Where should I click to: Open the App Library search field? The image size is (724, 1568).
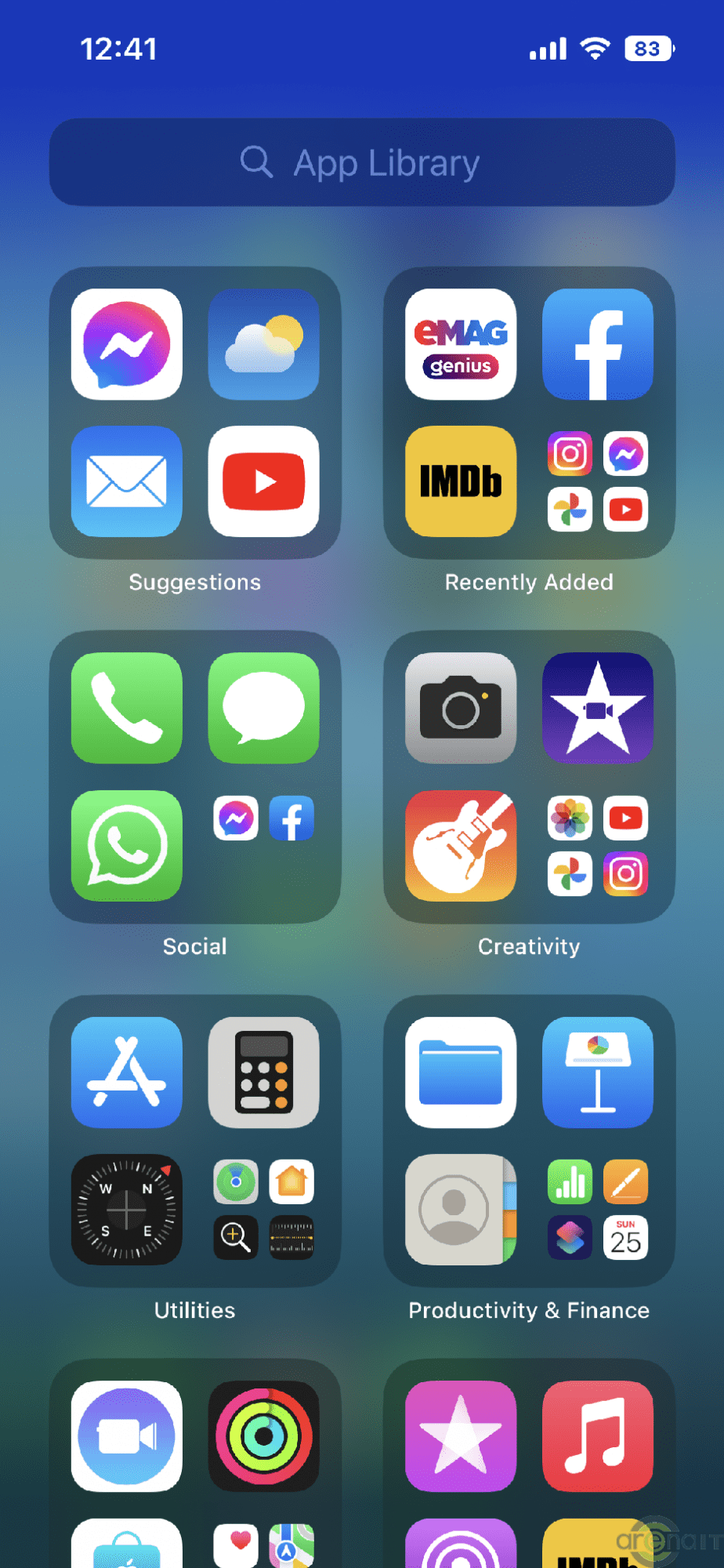362,162
